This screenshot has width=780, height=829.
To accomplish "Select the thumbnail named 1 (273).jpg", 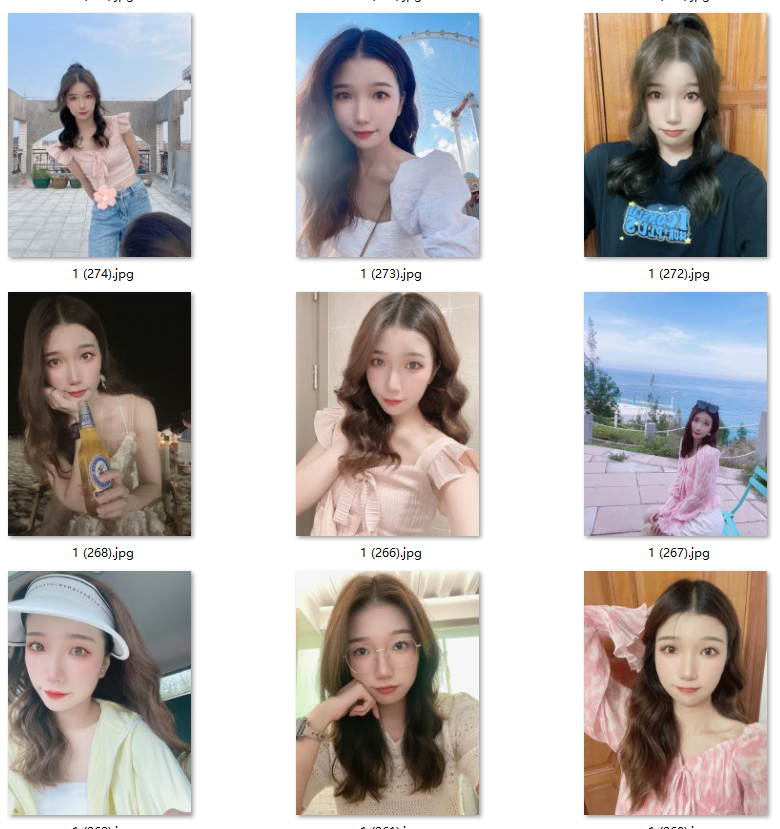I will [388, 136].
